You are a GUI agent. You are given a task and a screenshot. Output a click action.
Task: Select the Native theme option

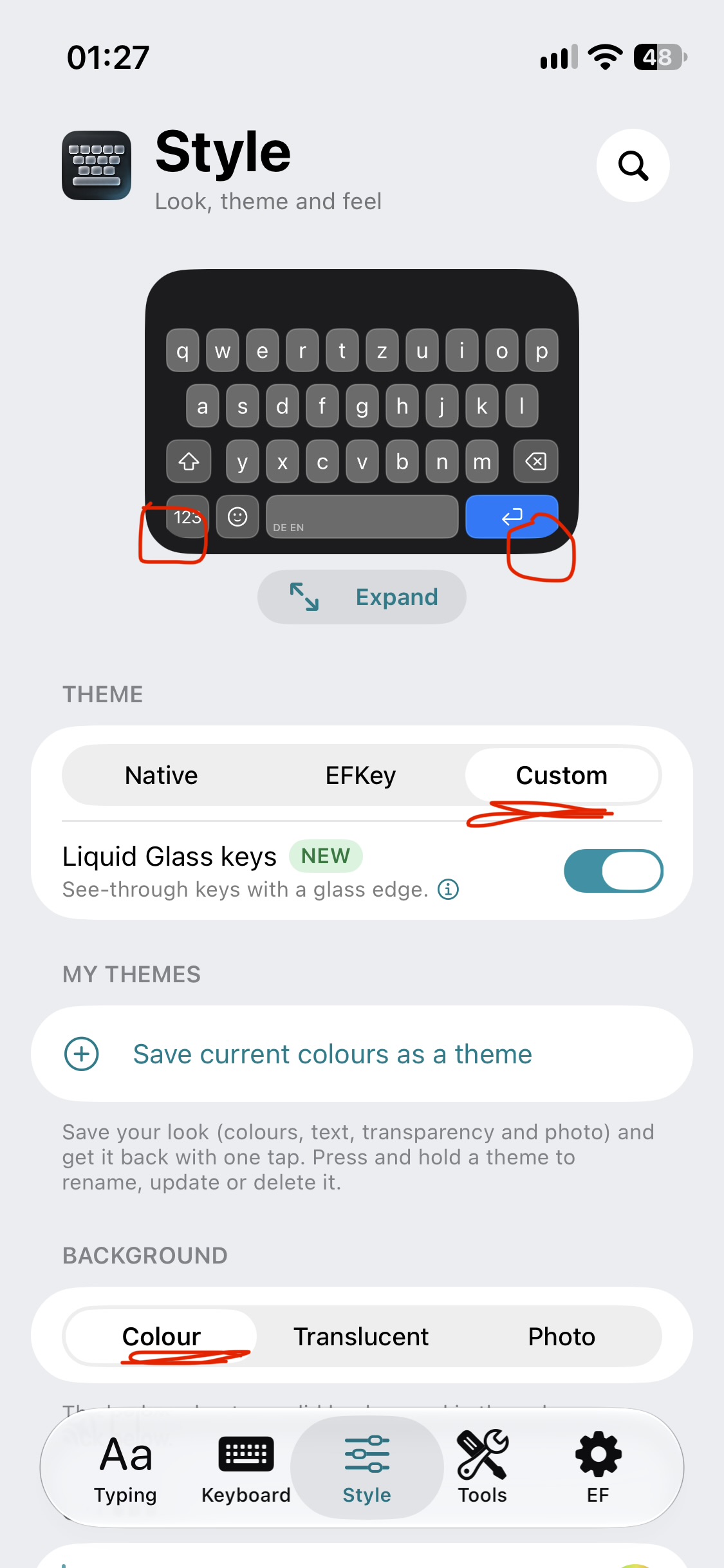162,775
